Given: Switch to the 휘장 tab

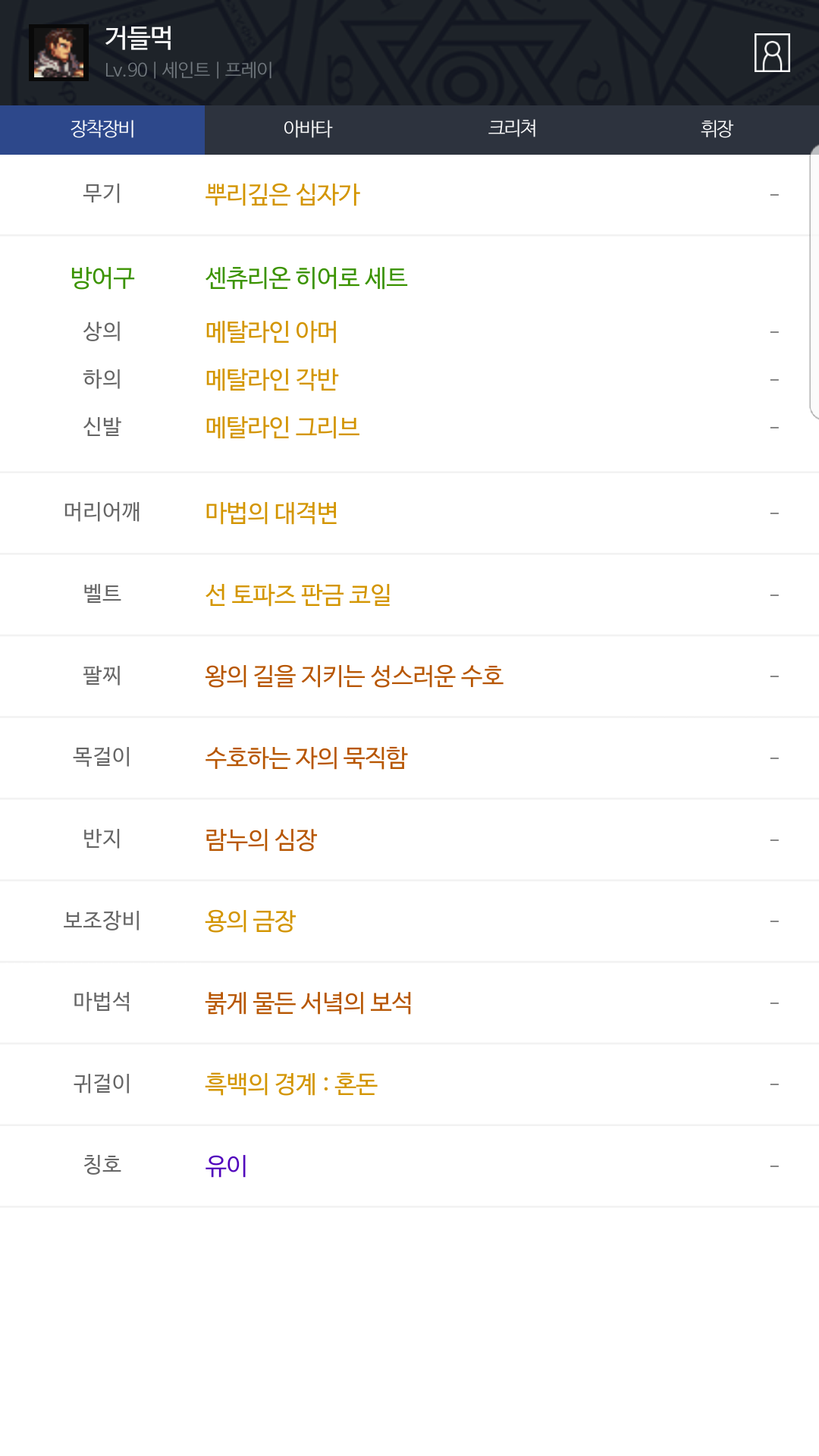Looking at the screenshot, I should pos(717,129).
